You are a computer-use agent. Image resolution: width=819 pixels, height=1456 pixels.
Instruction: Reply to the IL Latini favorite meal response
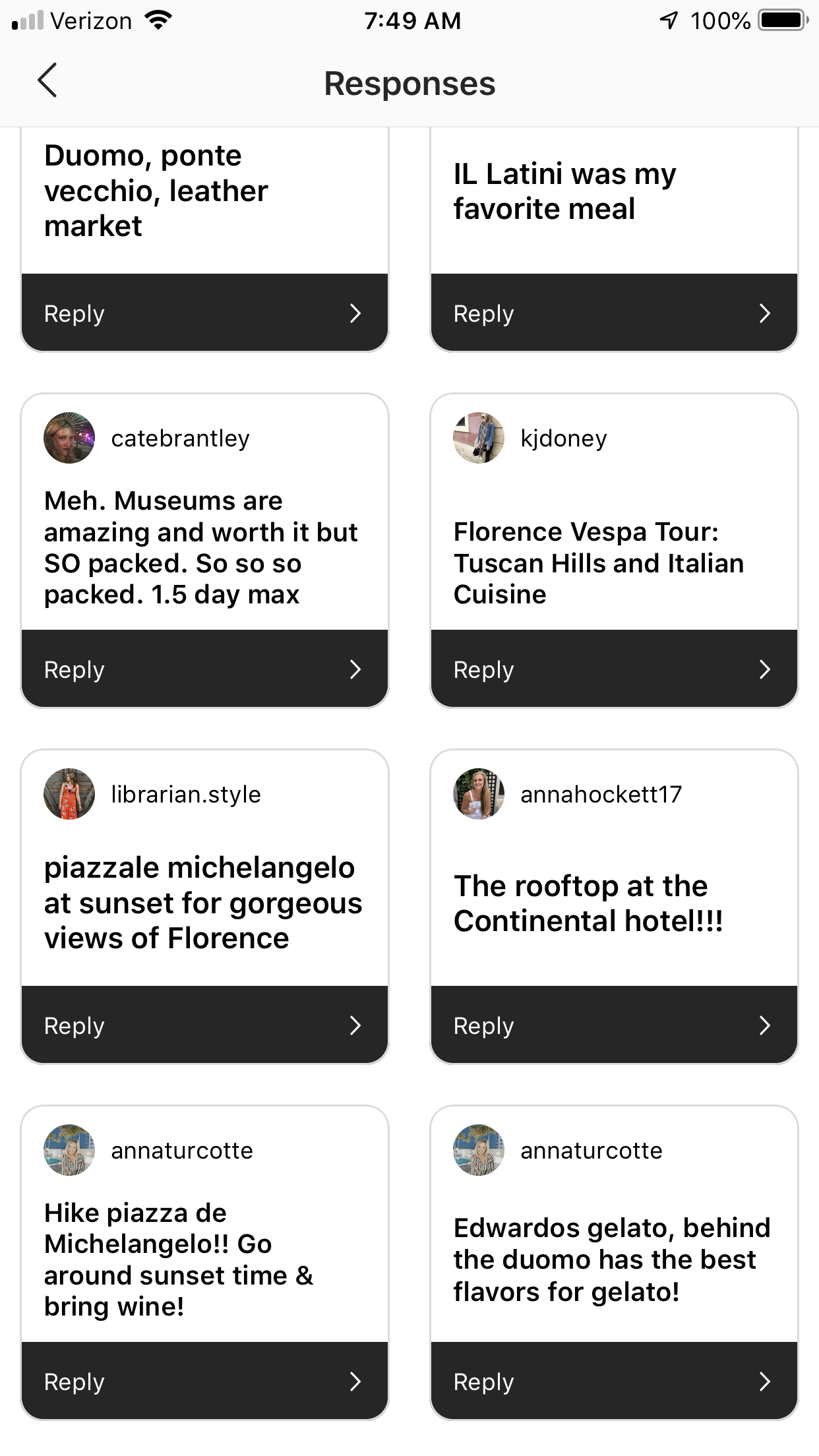614,313
